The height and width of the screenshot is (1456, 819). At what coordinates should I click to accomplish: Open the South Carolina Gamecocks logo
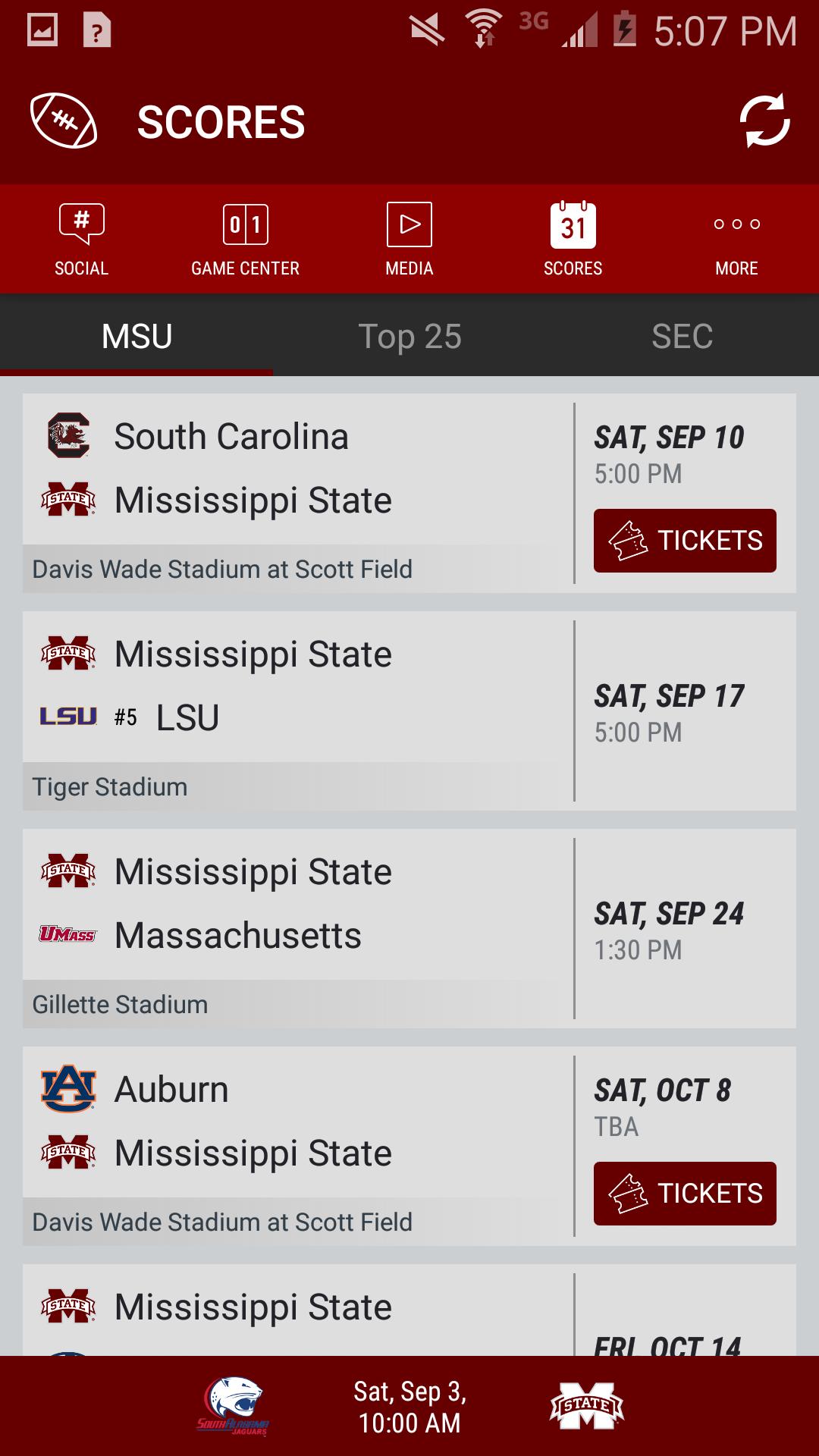click(x=67, y=436)
